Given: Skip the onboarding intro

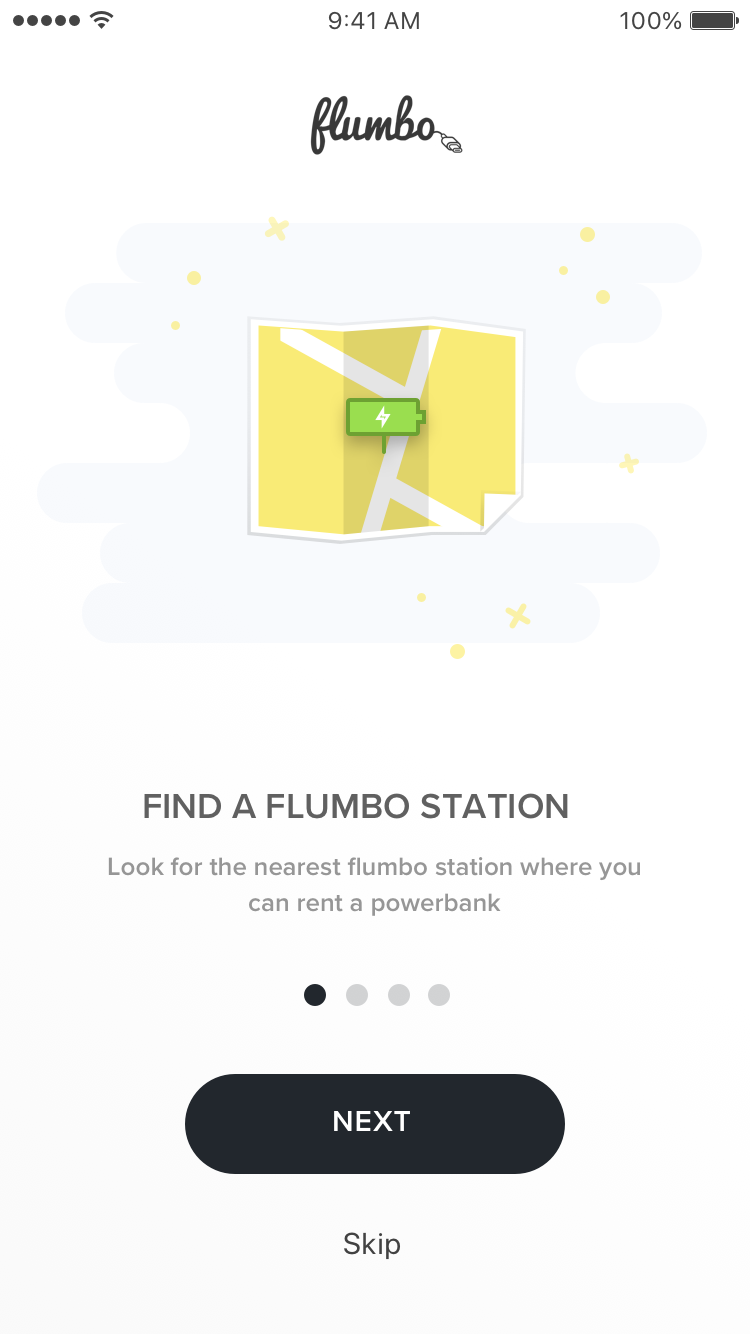Looking at the screenshot, I should [x=372, y=1244].
